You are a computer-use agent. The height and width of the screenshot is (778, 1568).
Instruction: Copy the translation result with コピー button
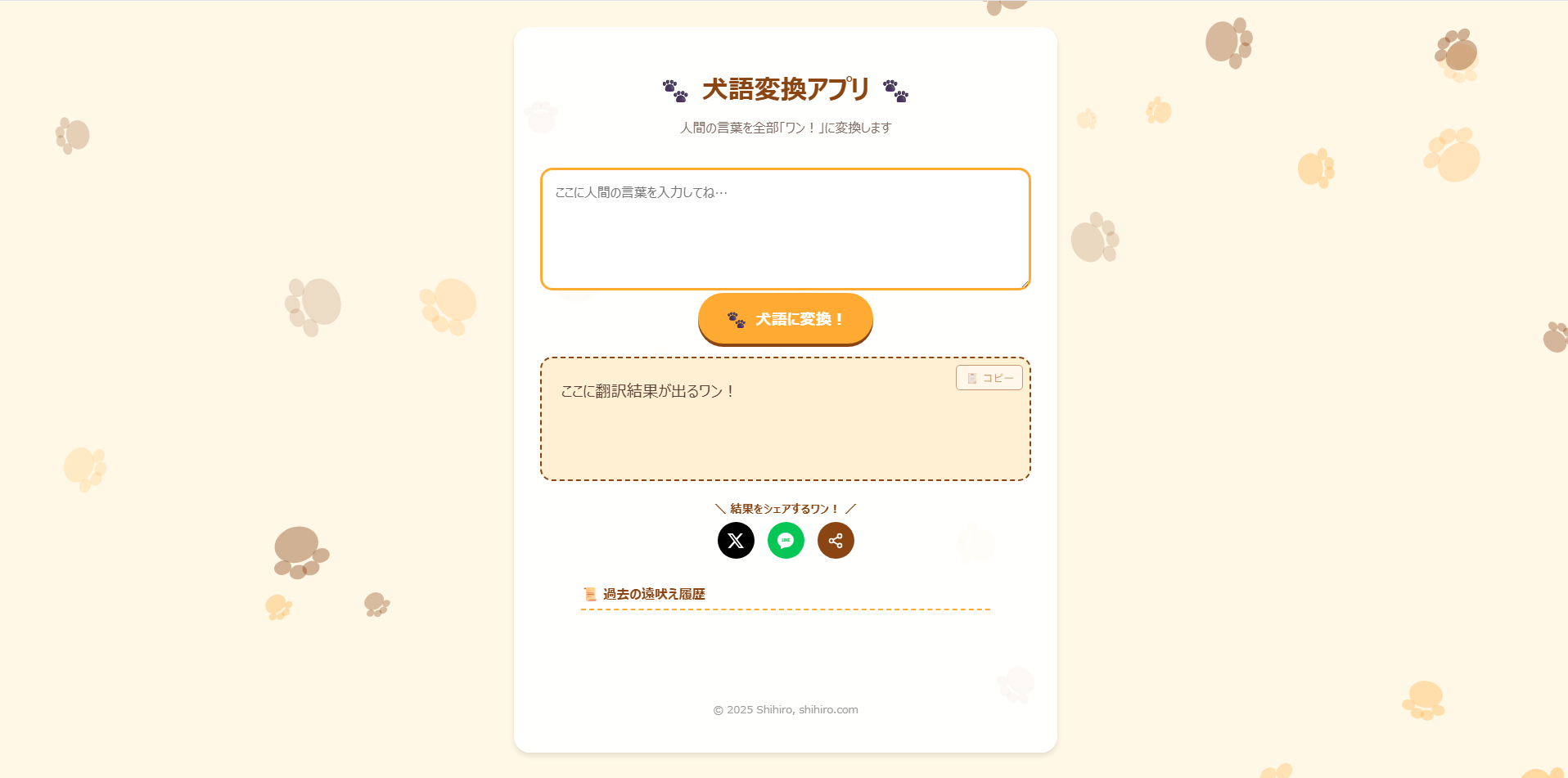point(989,378)
